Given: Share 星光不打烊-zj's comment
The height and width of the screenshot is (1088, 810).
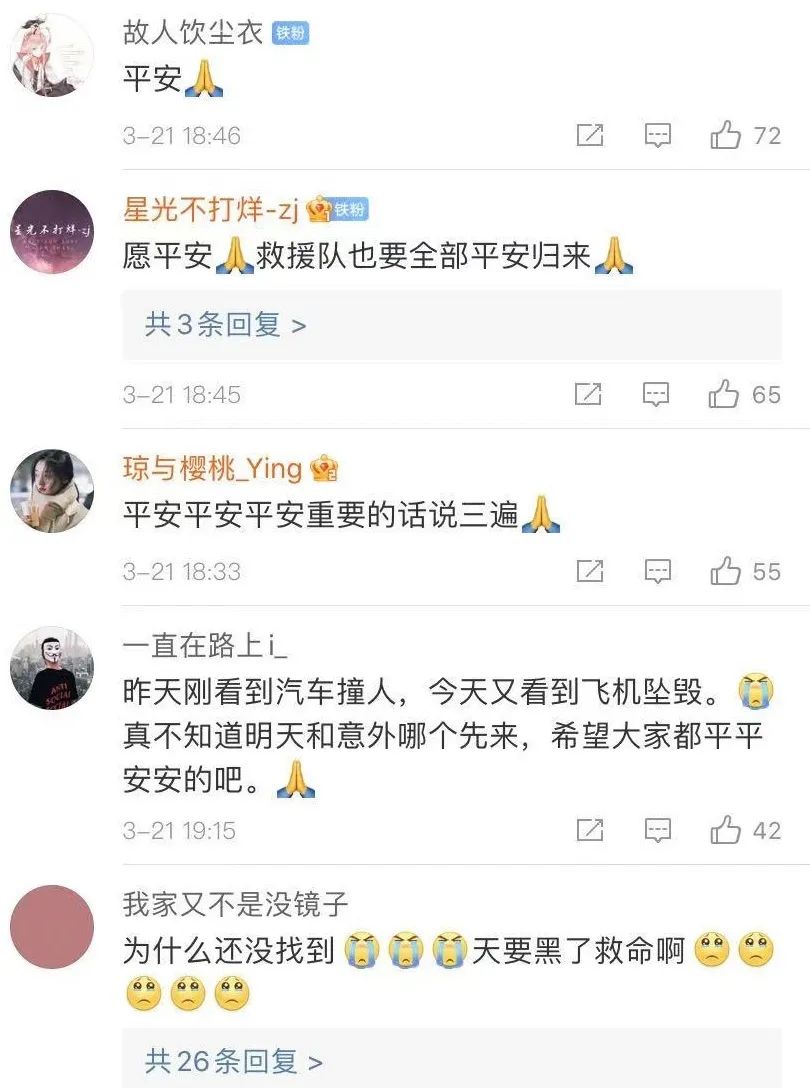Looking at the screenshot, I should point(589,395).
